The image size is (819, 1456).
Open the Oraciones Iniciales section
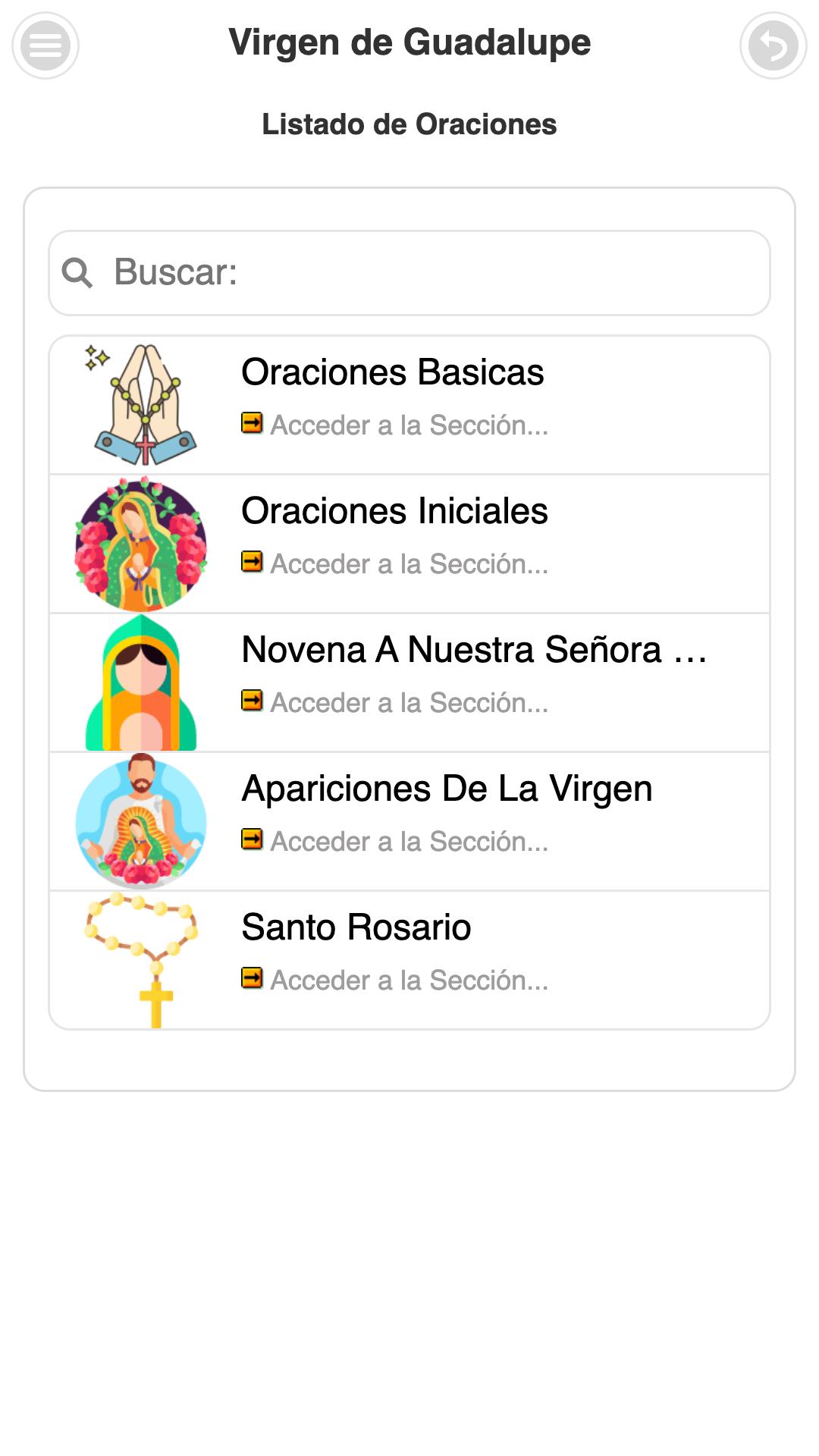tap(409, 544)
